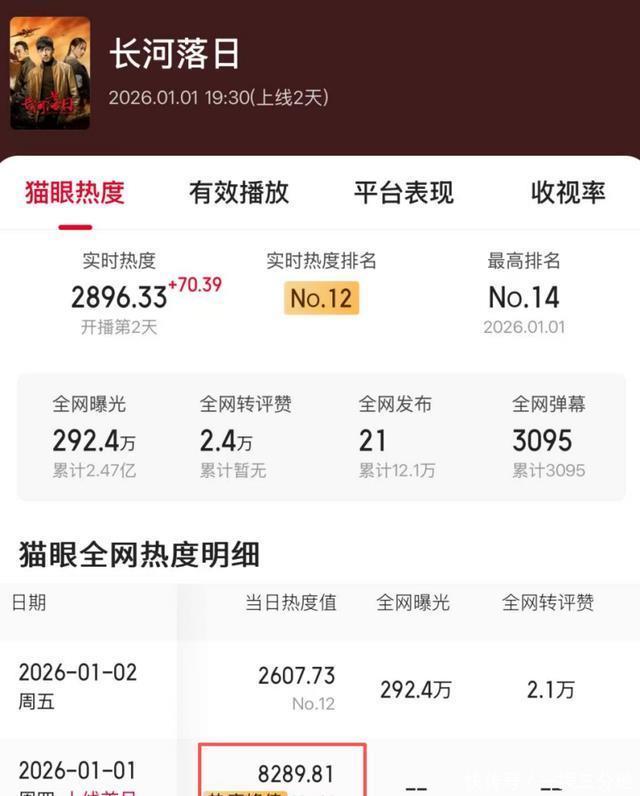Image resolution: width=640 pixels, height=796 pixels.
Task: Open the 平台表现 tab
Action: point(403,193)
